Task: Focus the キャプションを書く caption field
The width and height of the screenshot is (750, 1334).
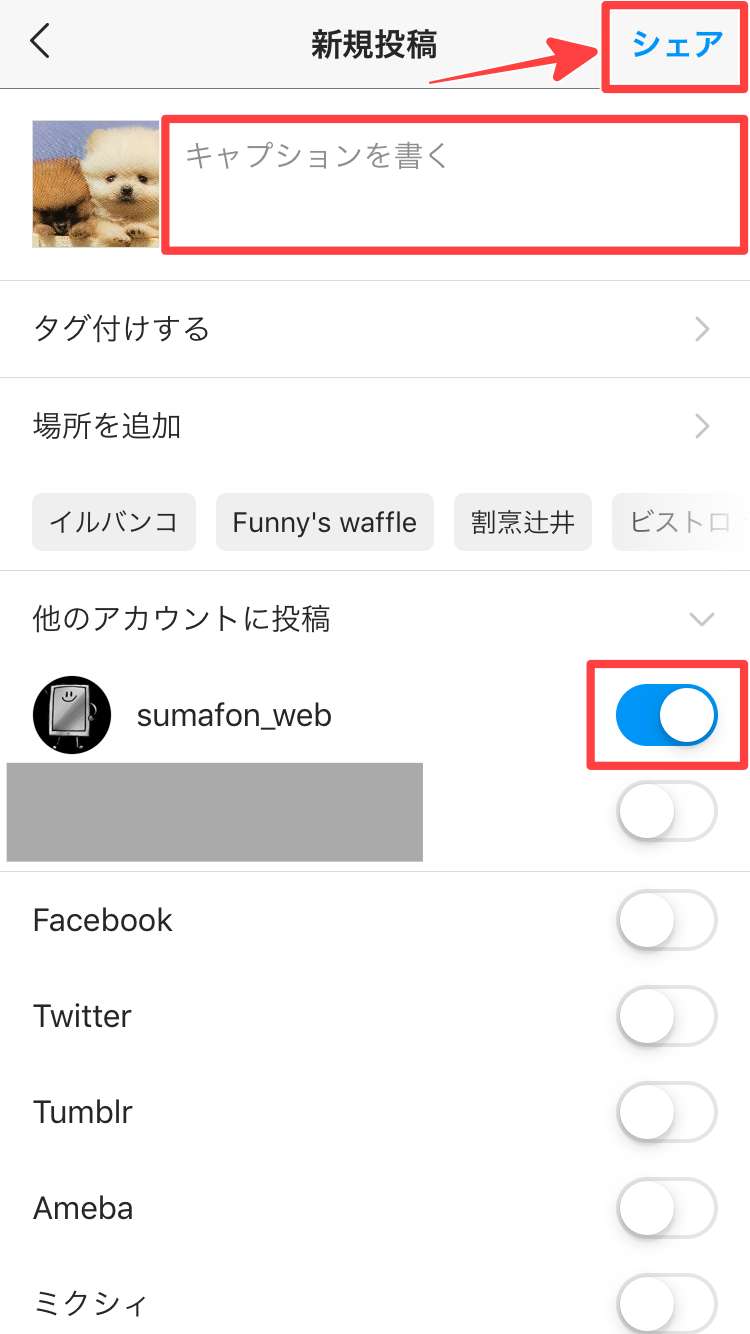Action: 455,183
